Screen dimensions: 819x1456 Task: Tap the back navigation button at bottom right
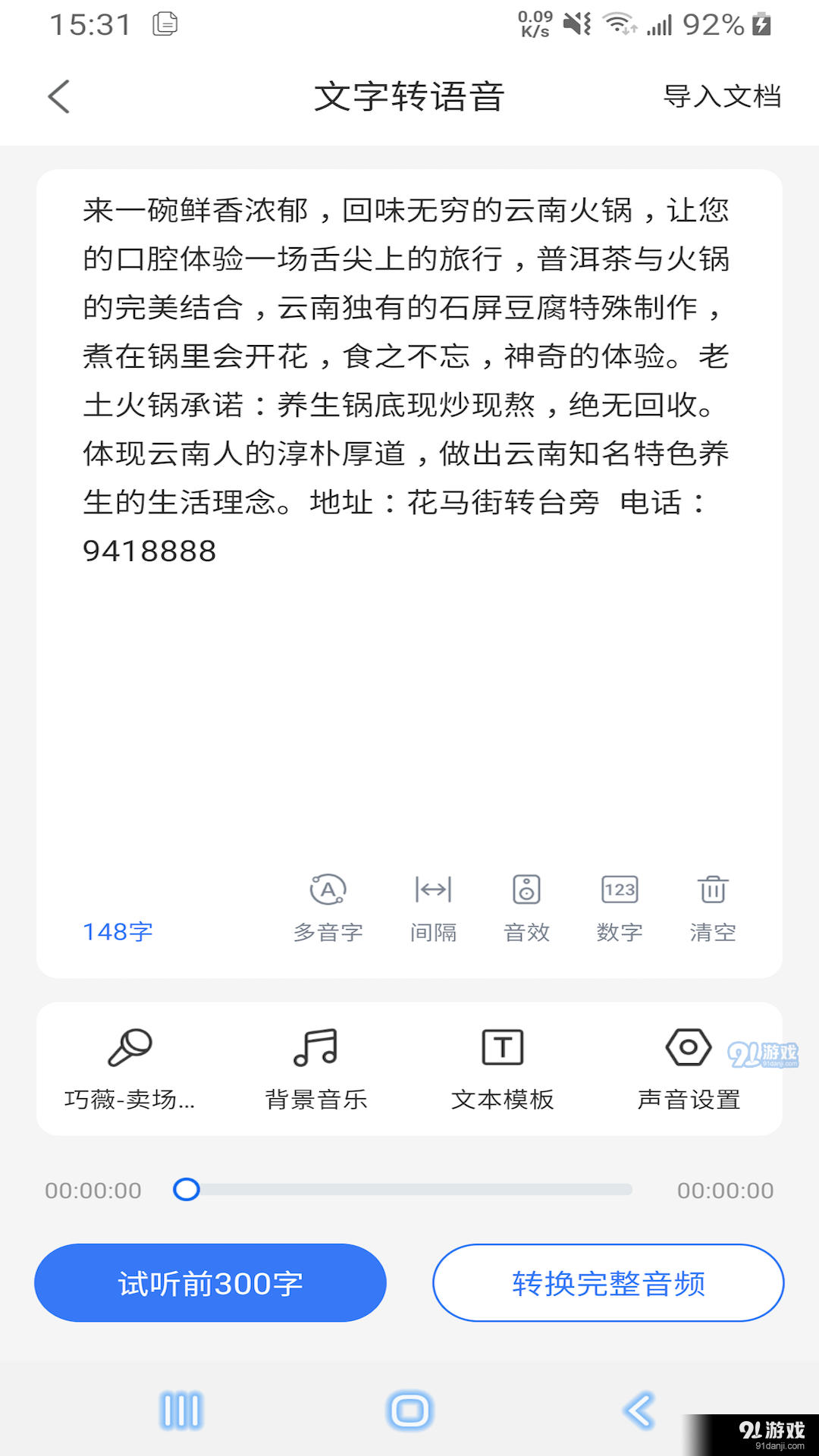point(639,1407)
